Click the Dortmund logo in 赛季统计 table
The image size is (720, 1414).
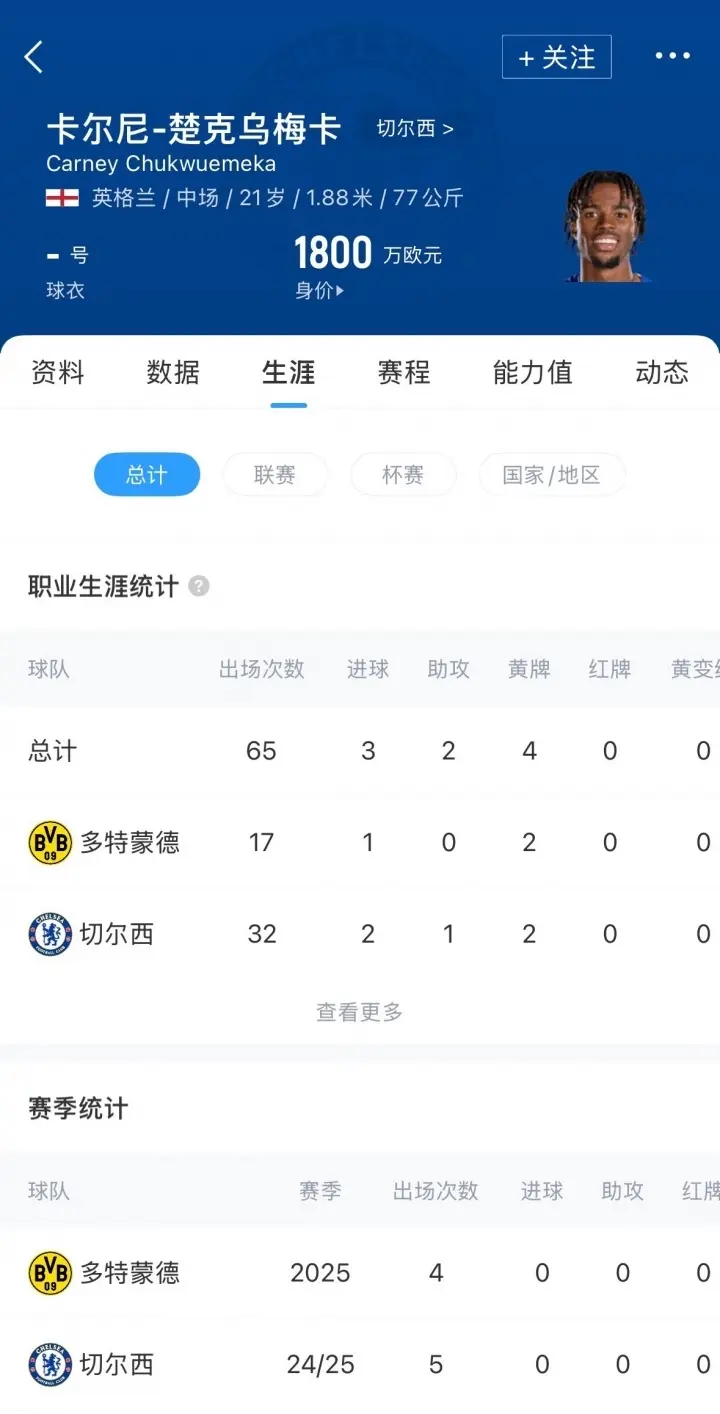coord(51,1272)
